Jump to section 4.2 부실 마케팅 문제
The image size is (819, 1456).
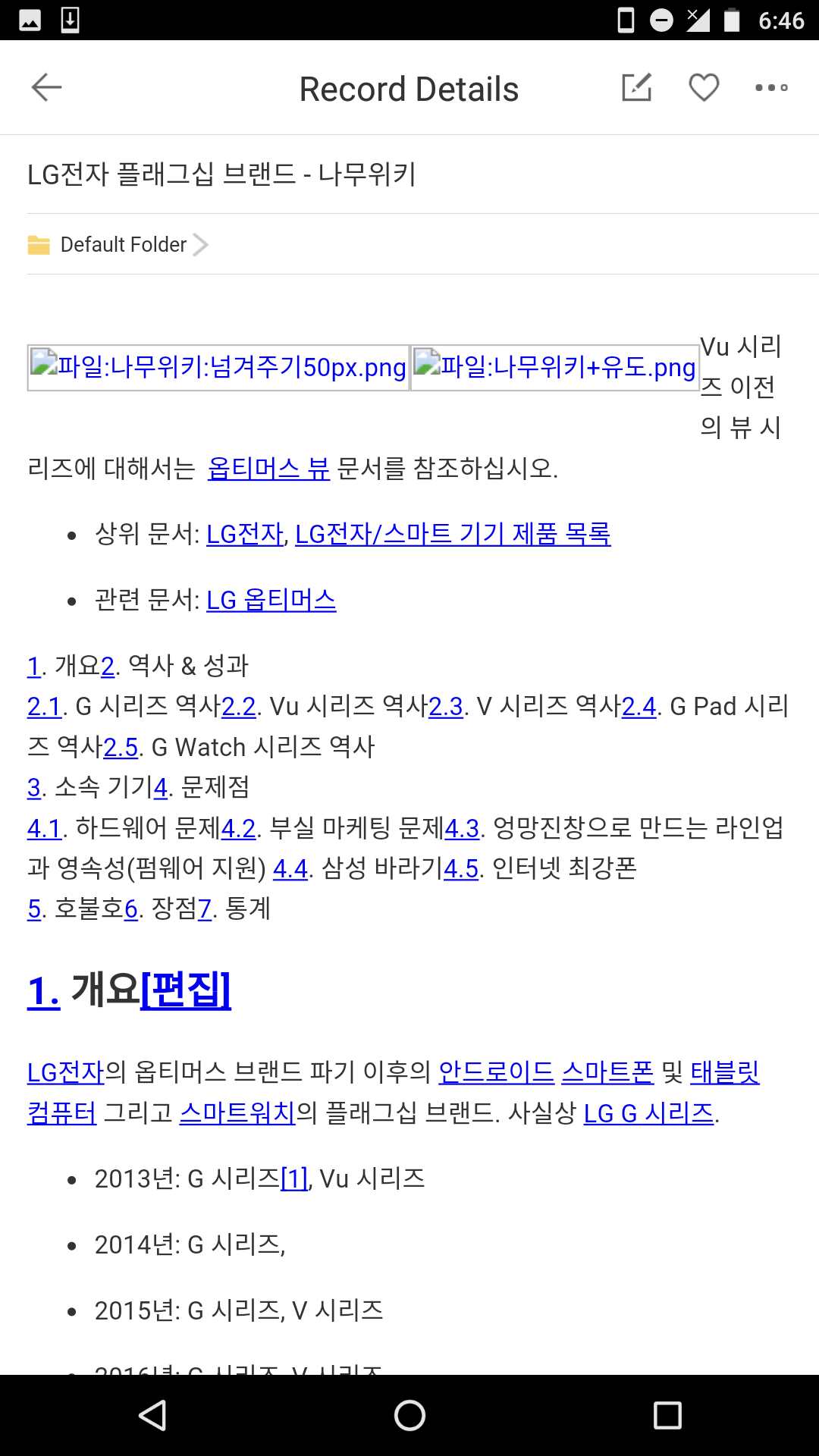[239, 827]
